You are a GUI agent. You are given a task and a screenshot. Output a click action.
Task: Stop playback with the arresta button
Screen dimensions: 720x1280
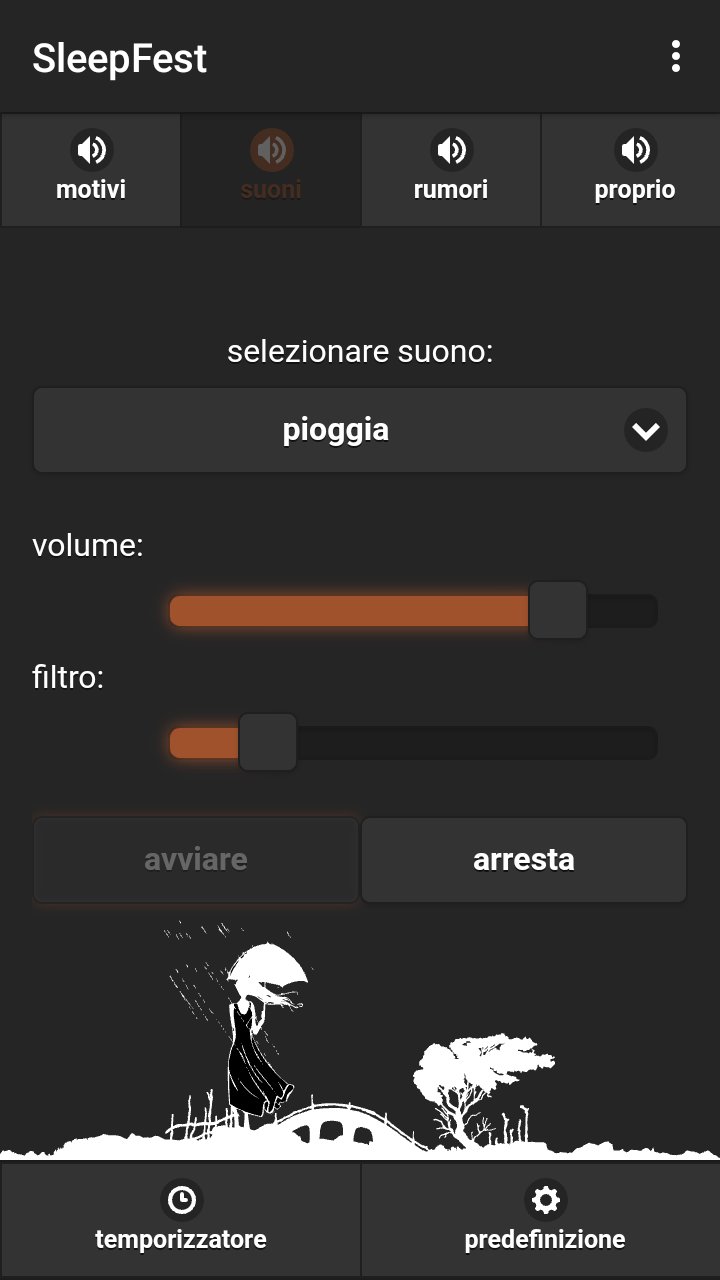(524, 860)
